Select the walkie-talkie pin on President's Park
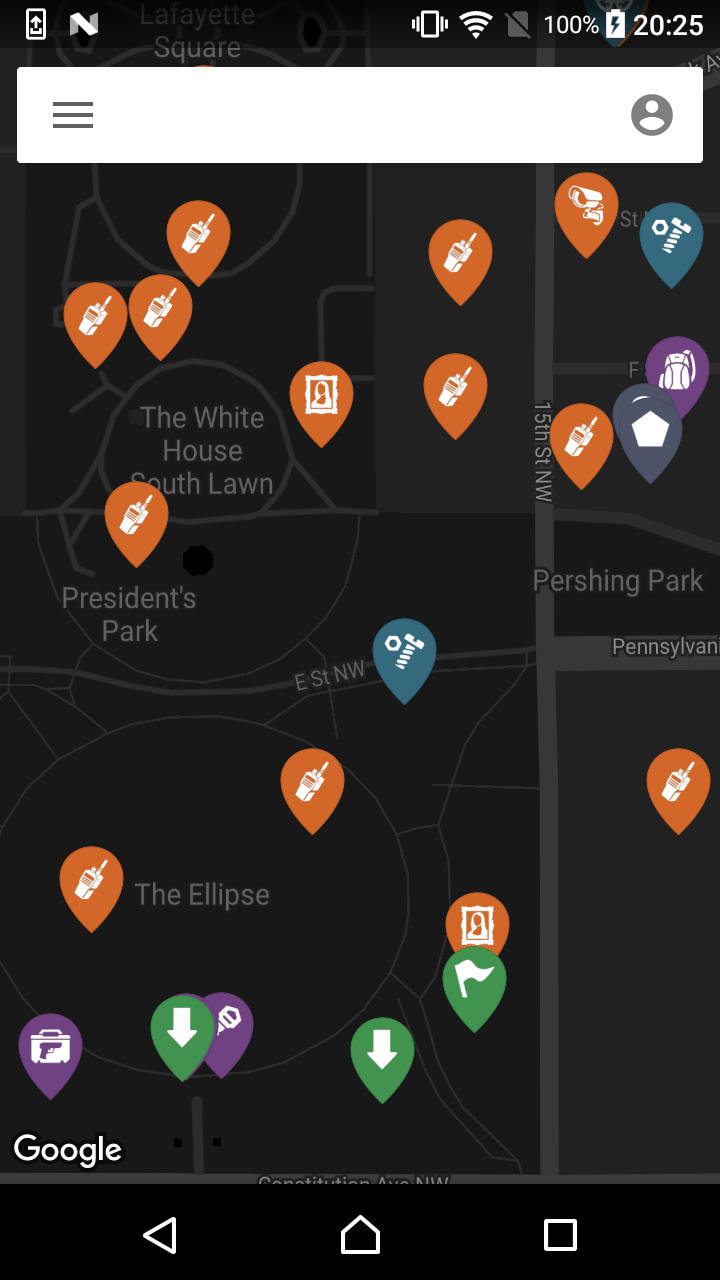 click(136, 518)
